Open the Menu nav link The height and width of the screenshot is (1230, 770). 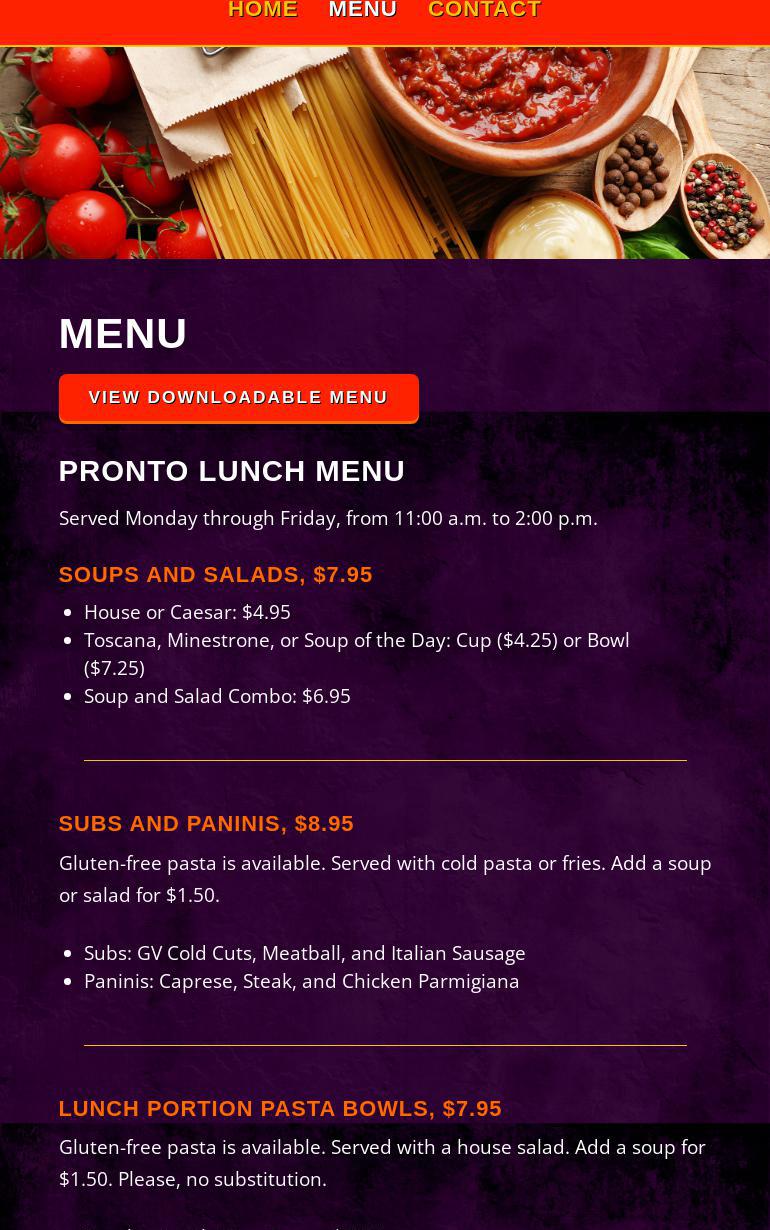click(362, 10)
